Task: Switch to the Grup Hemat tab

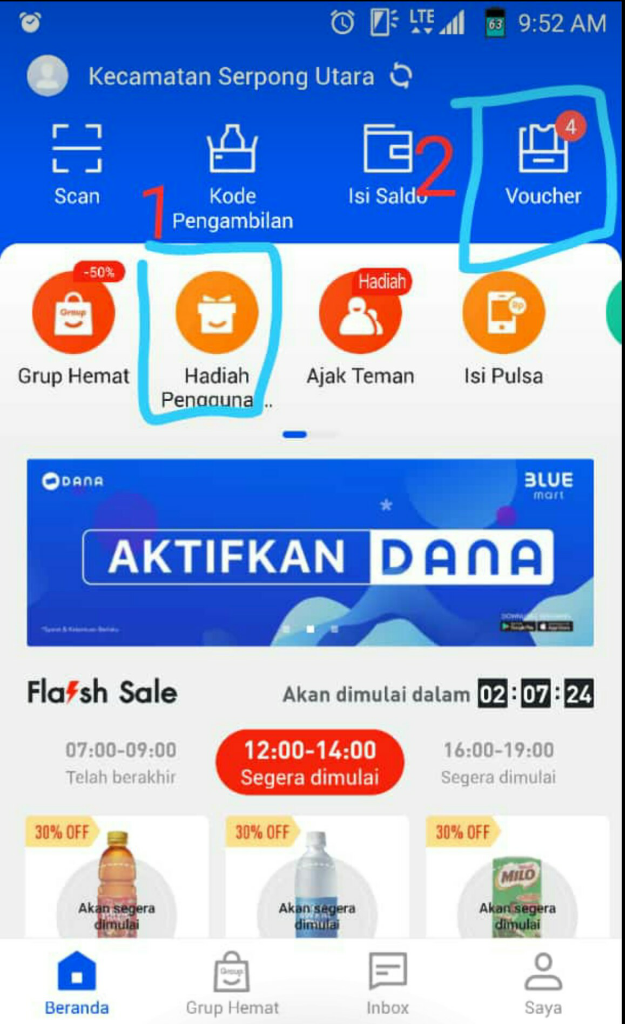Action: point(232,983)
